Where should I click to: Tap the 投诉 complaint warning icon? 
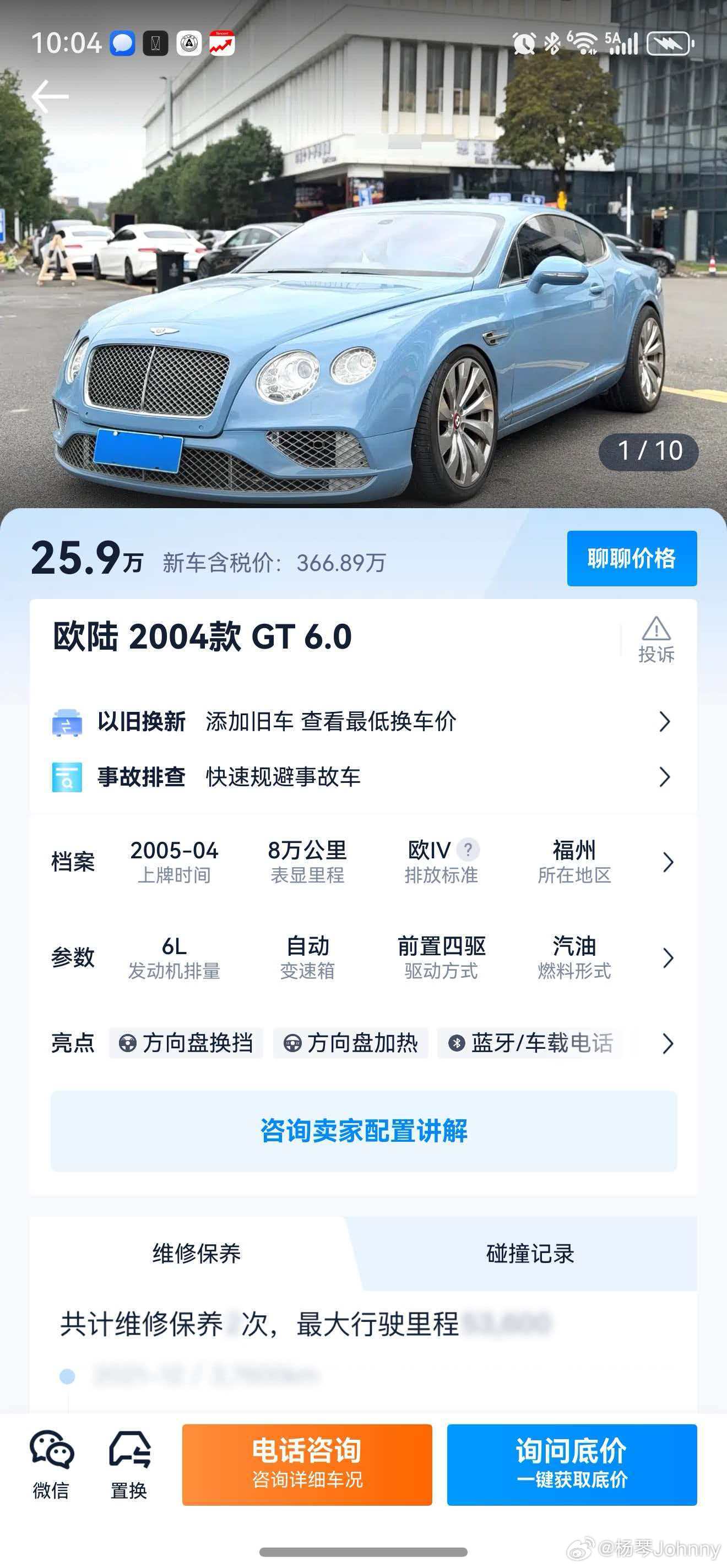[657, 636]
